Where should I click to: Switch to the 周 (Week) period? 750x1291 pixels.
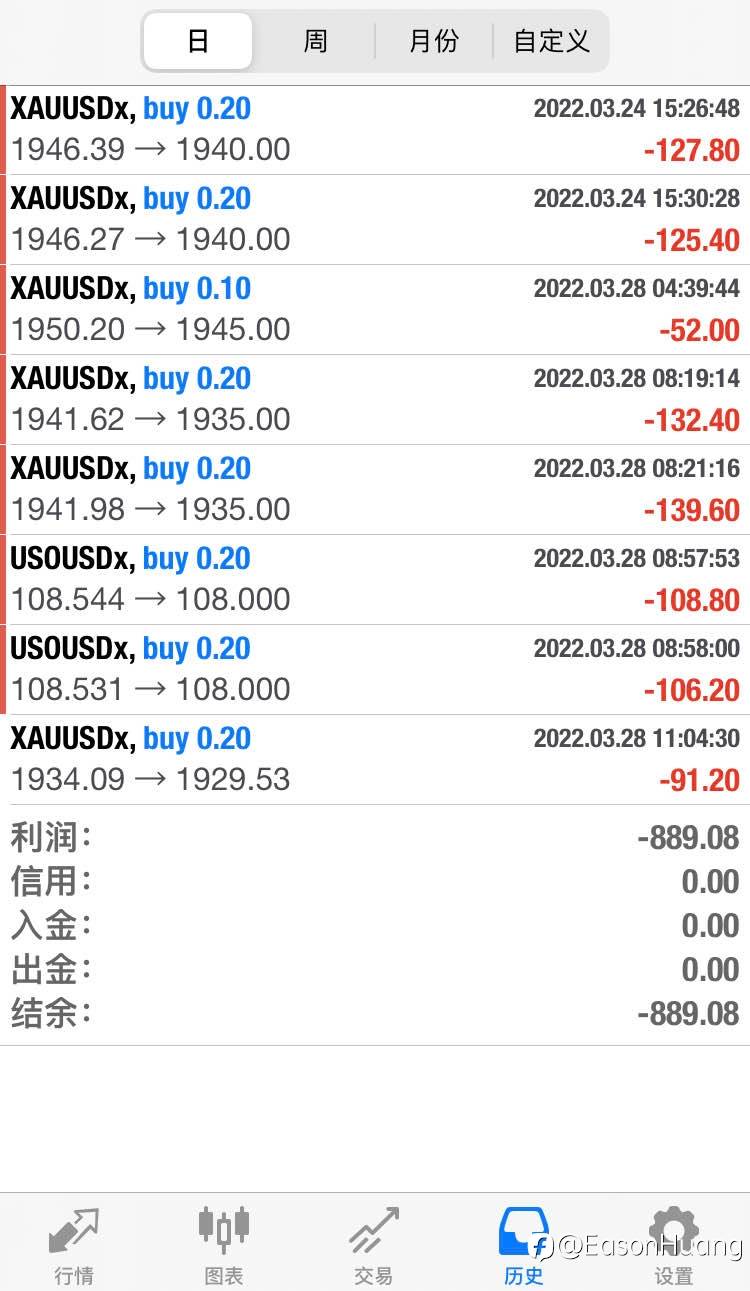(x=315, y=41)
